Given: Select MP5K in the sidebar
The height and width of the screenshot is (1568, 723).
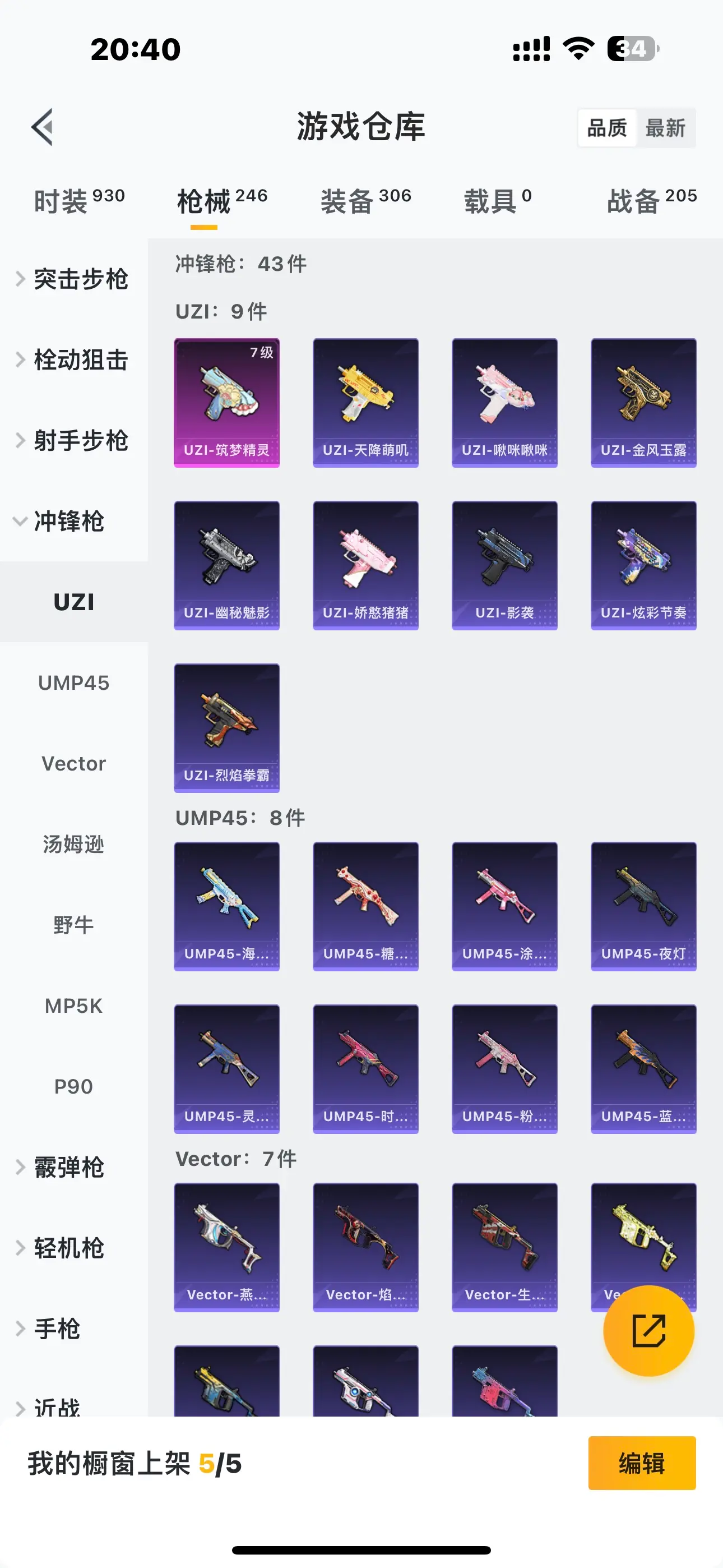Looking at the screenshot, I should tap(73, 1006).
